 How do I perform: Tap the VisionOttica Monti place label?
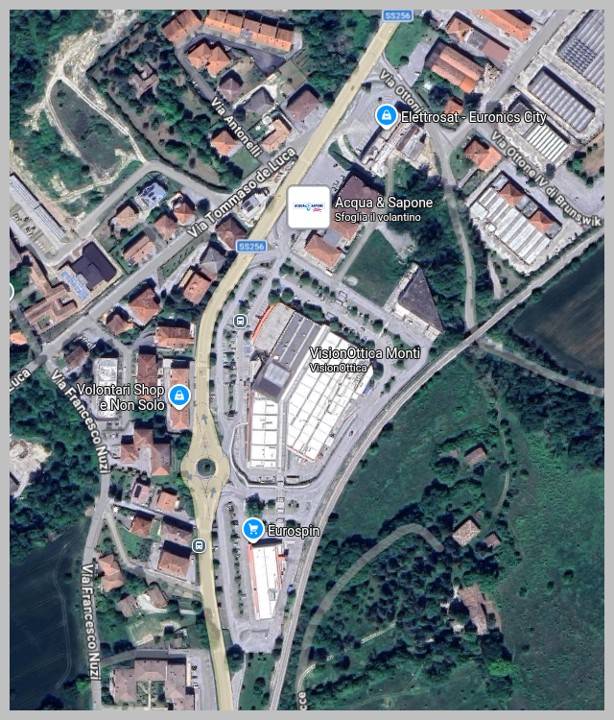pos(365,354)
